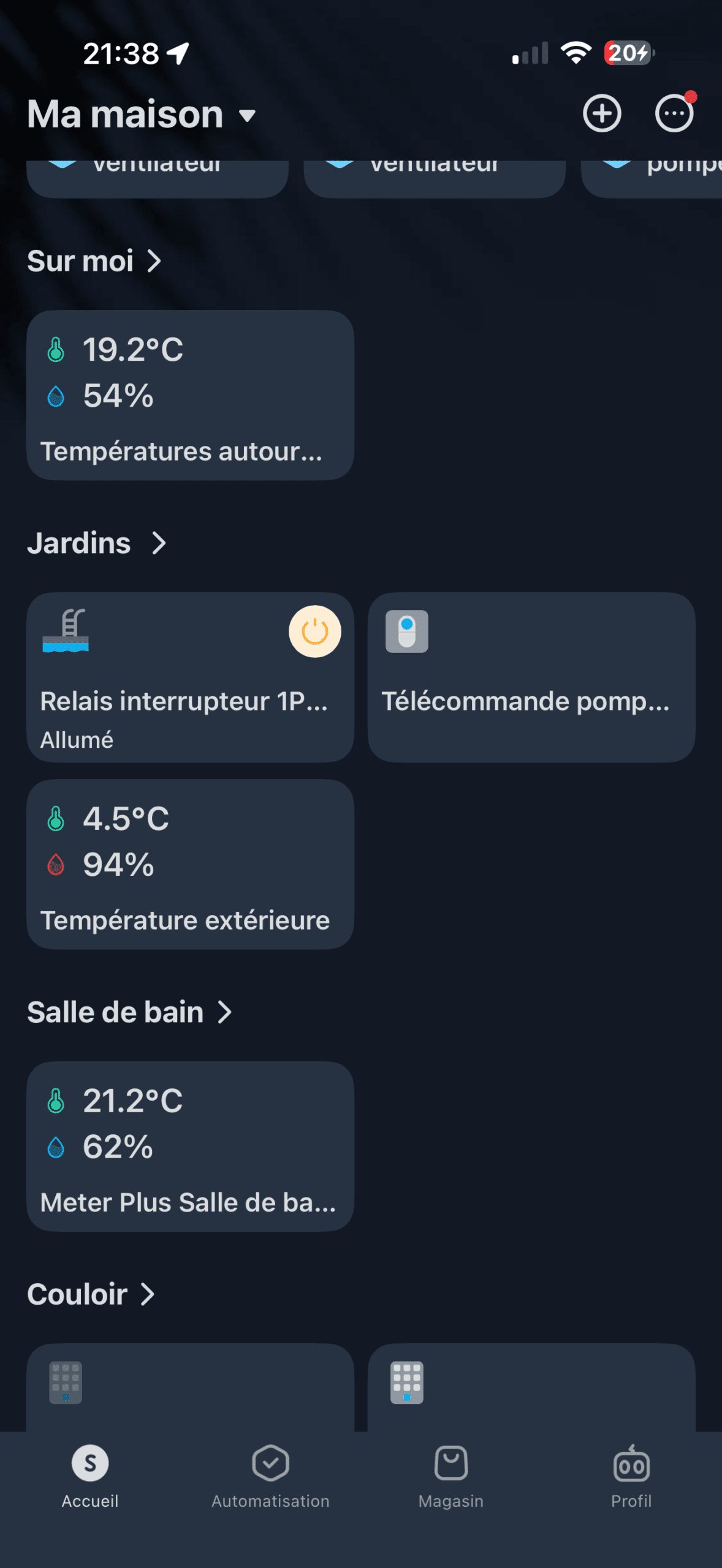The height and width of the screenshot is (1568, 722).
Task: View Température extérieure sensor details
Action: click(x=190, y=864)
